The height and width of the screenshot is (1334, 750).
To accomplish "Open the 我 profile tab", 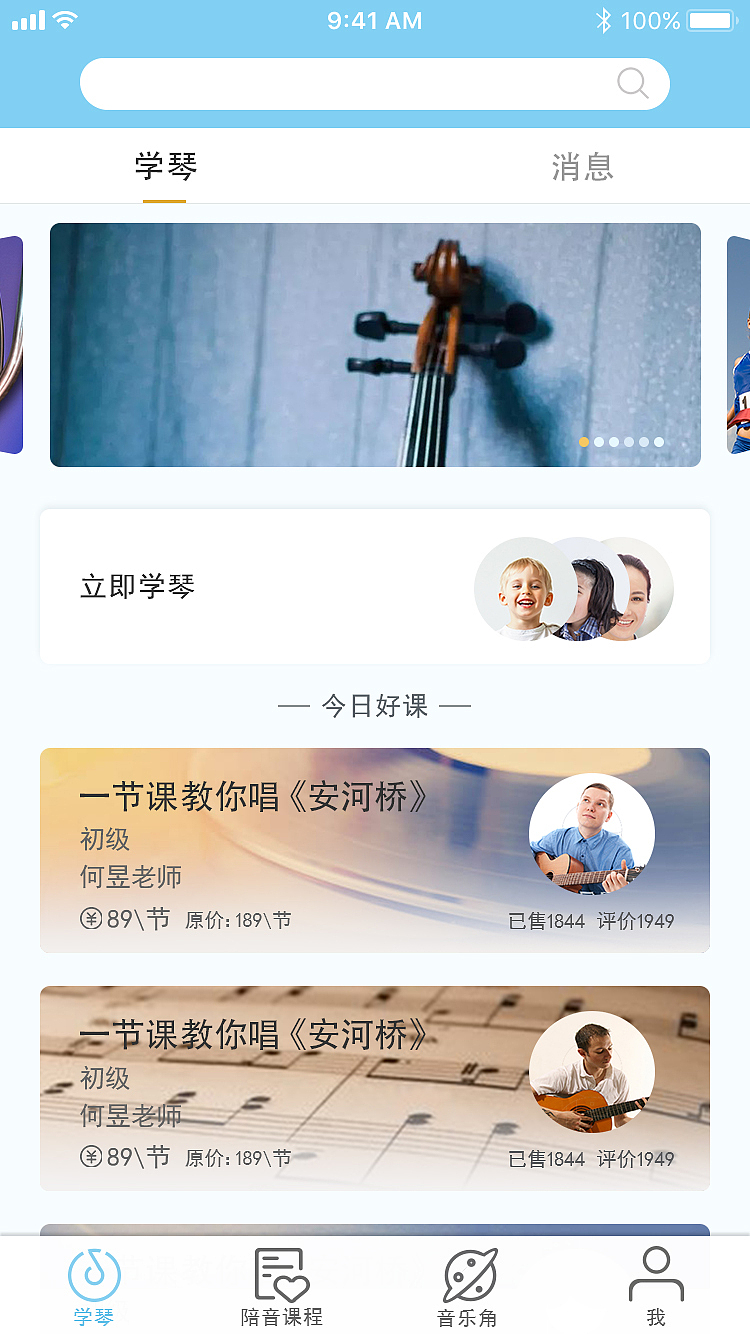I will pyautogui.click(x=656, y=1287).
